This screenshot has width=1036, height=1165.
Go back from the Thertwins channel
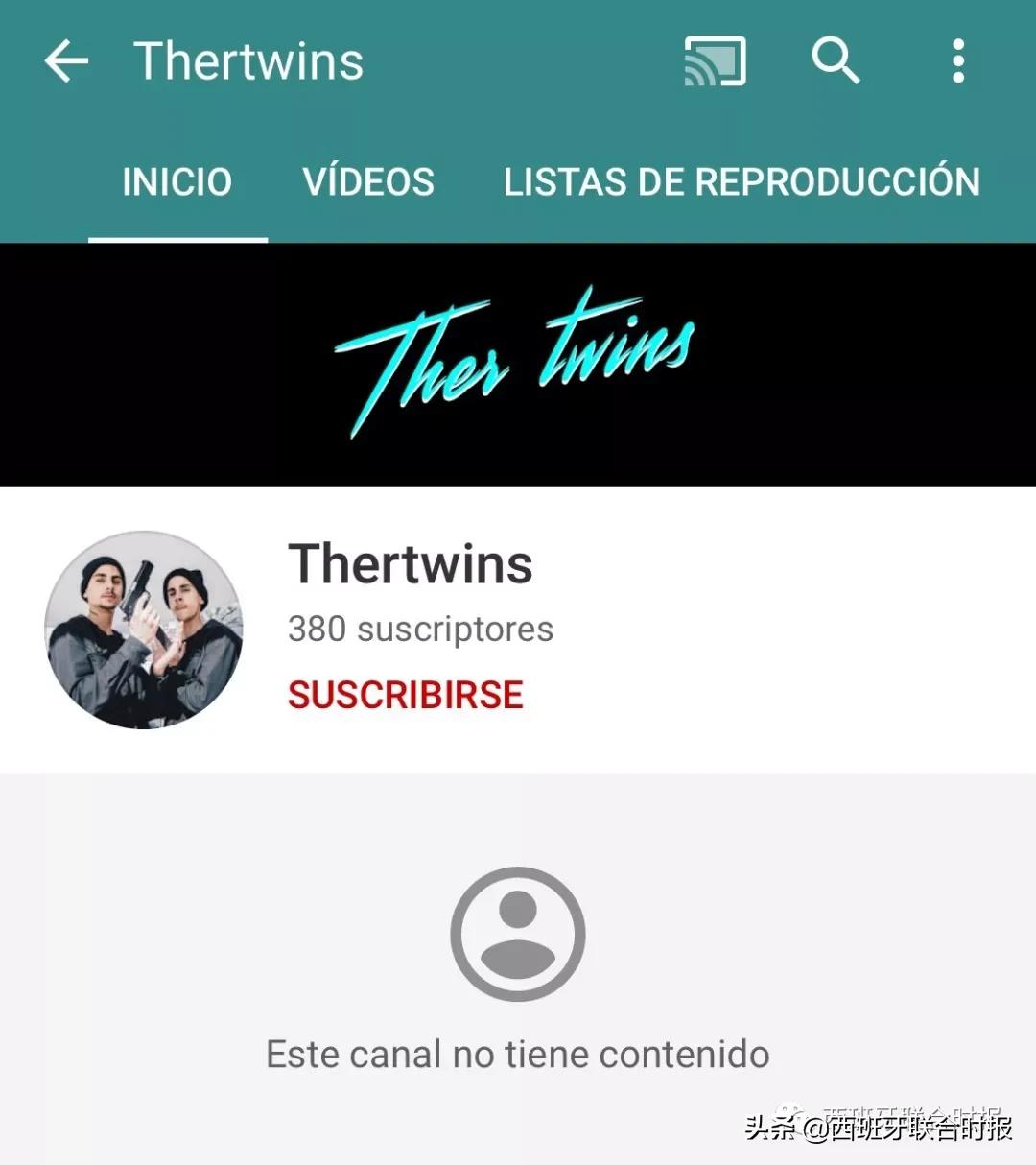click(x=66, y=62)
